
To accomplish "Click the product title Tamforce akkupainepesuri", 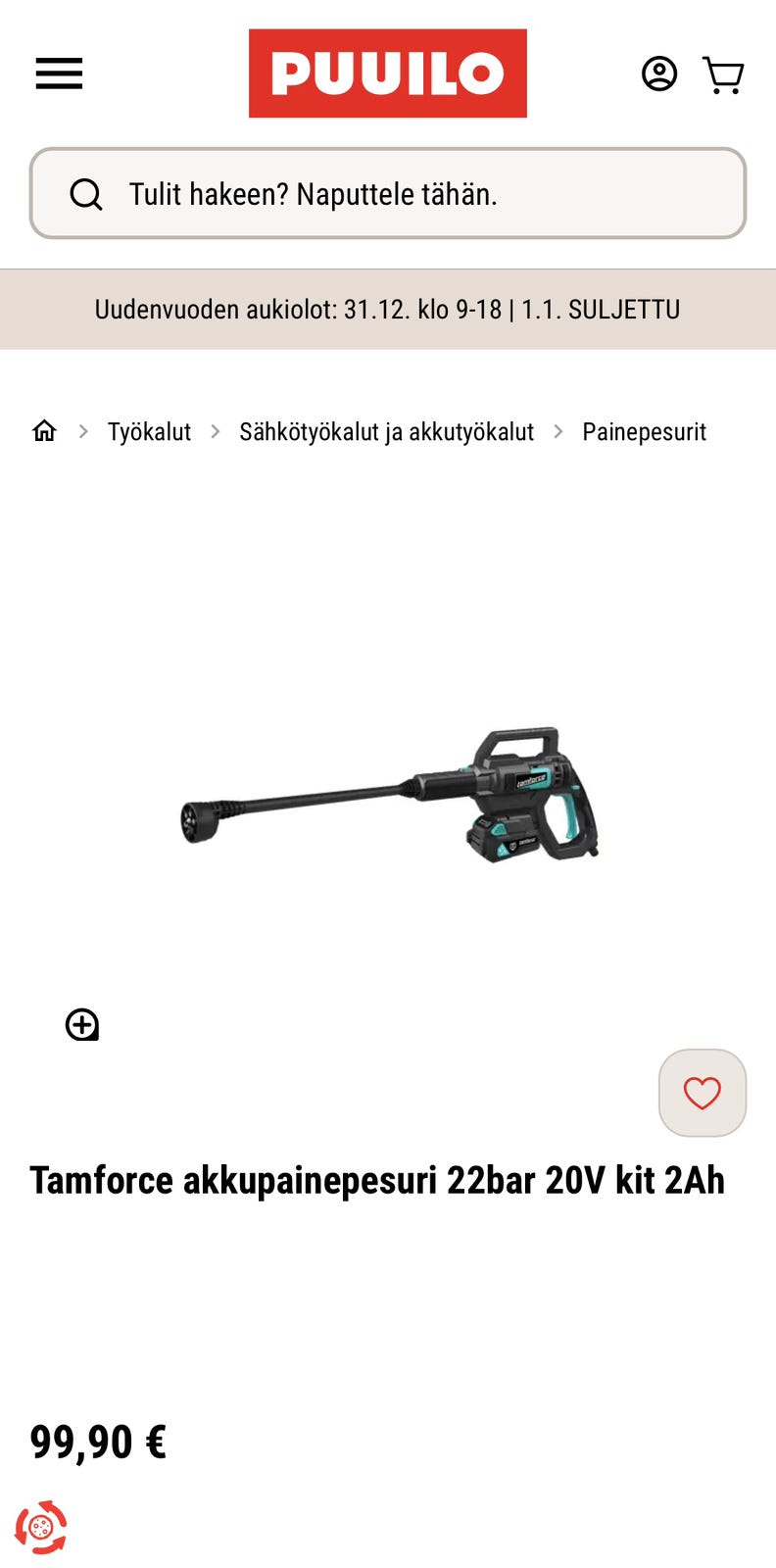I will [378, 1181].
